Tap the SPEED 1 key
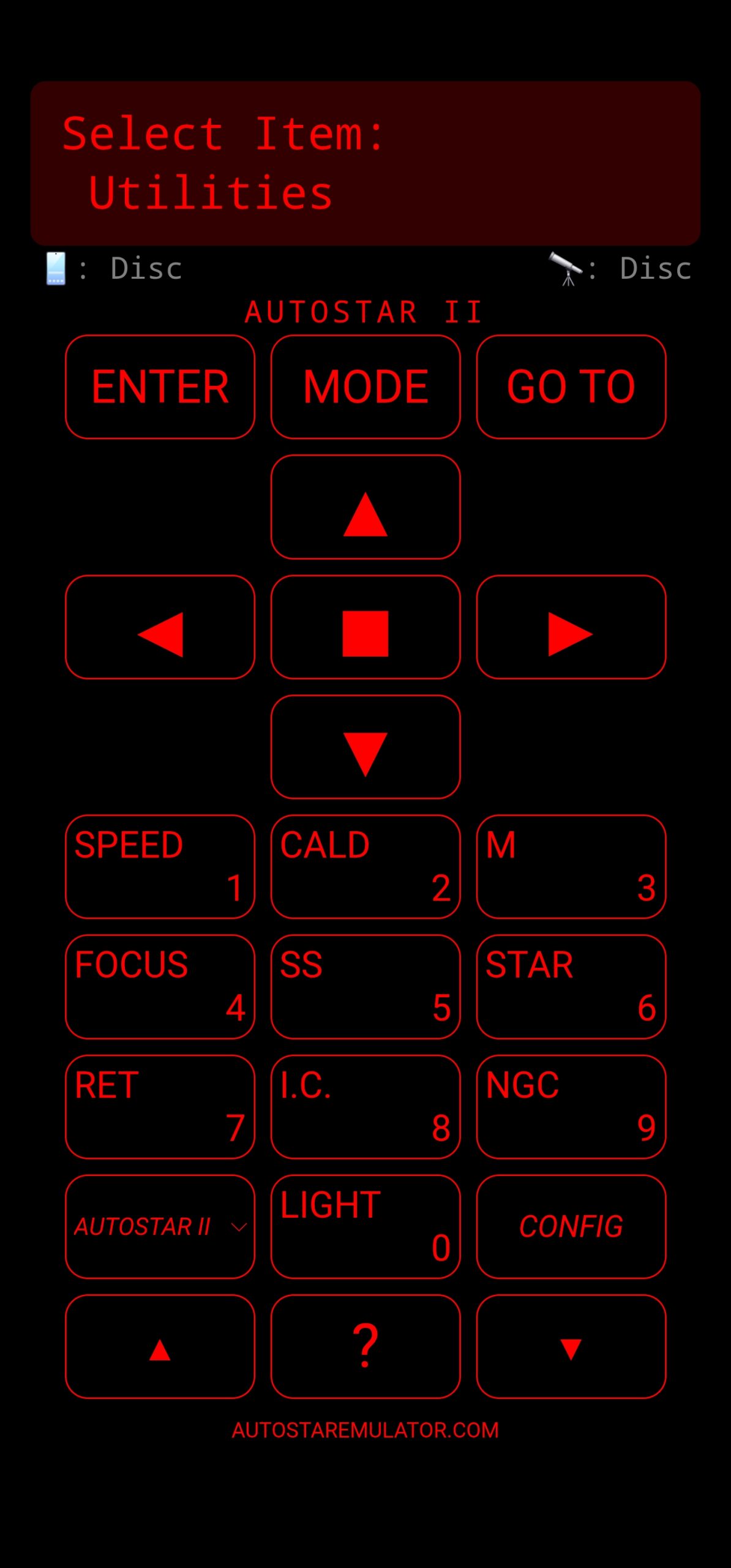Viewport: 731px width, 1568px height. (x=160, y=867)
